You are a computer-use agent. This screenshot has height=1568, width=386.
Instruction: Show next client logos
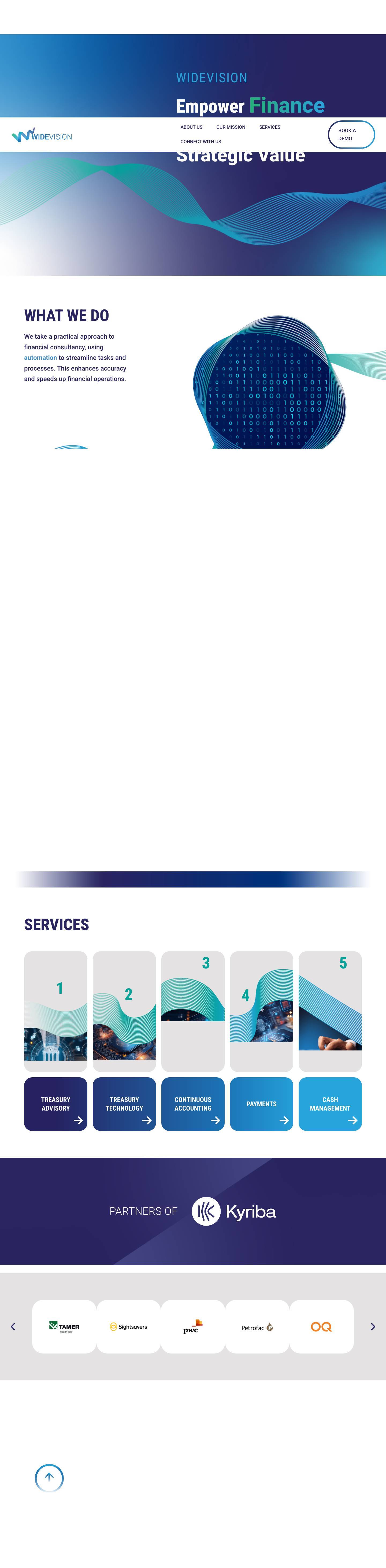(373, 1326)
